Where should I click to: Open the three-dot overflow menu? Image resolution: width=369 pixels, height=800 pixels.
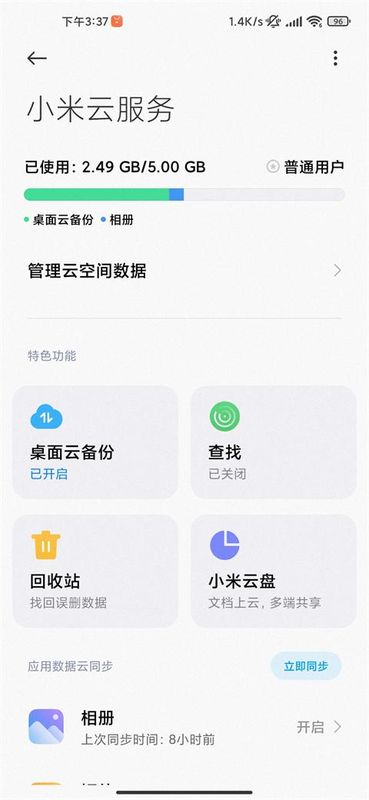[335, 58]
